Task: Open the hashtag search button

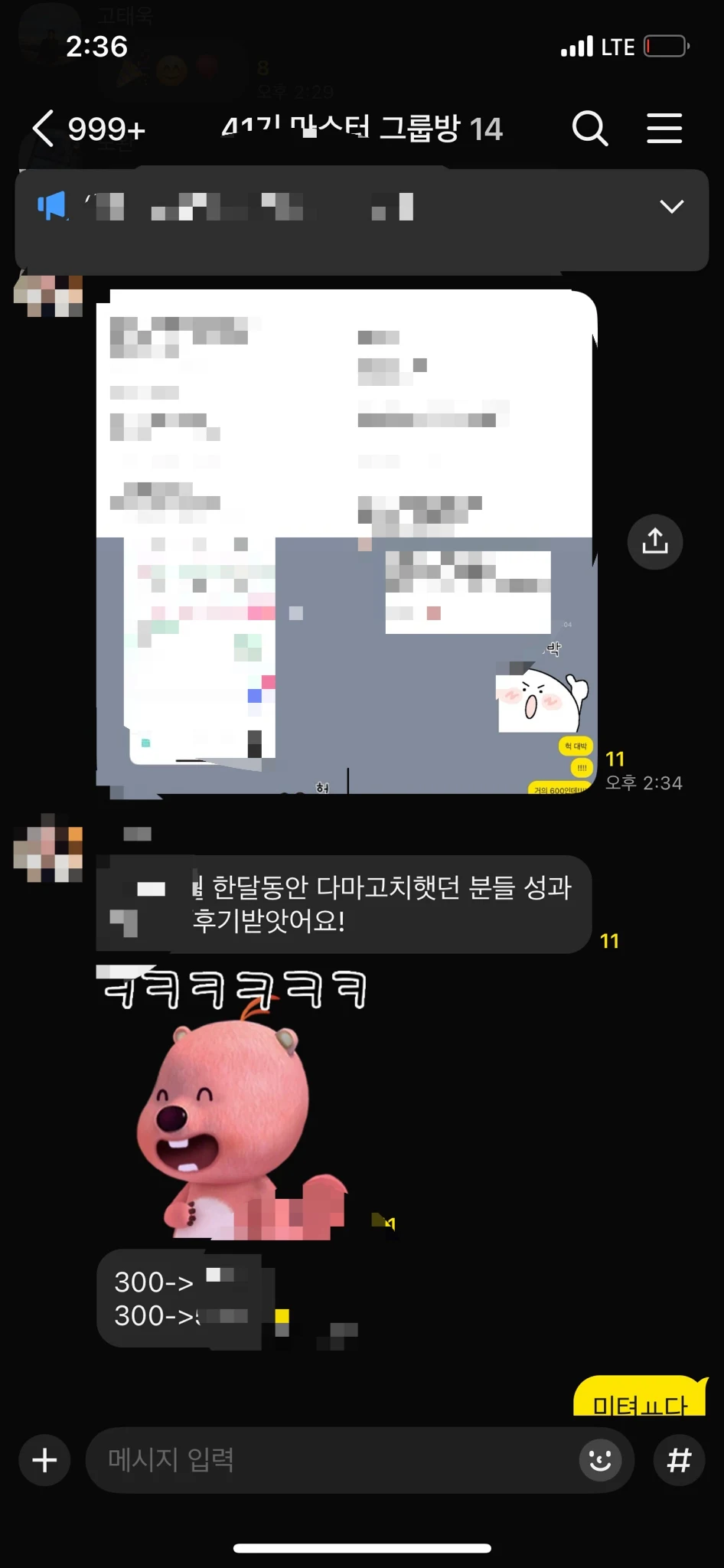Action: coord(679,1460)
